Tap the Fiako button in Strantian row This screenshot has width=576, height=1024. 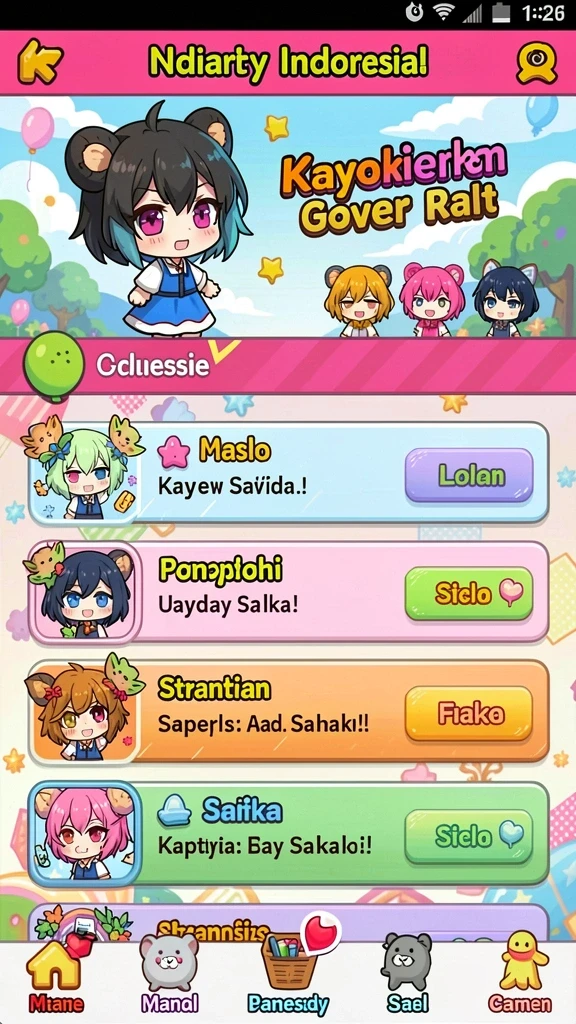click(469, 714)
